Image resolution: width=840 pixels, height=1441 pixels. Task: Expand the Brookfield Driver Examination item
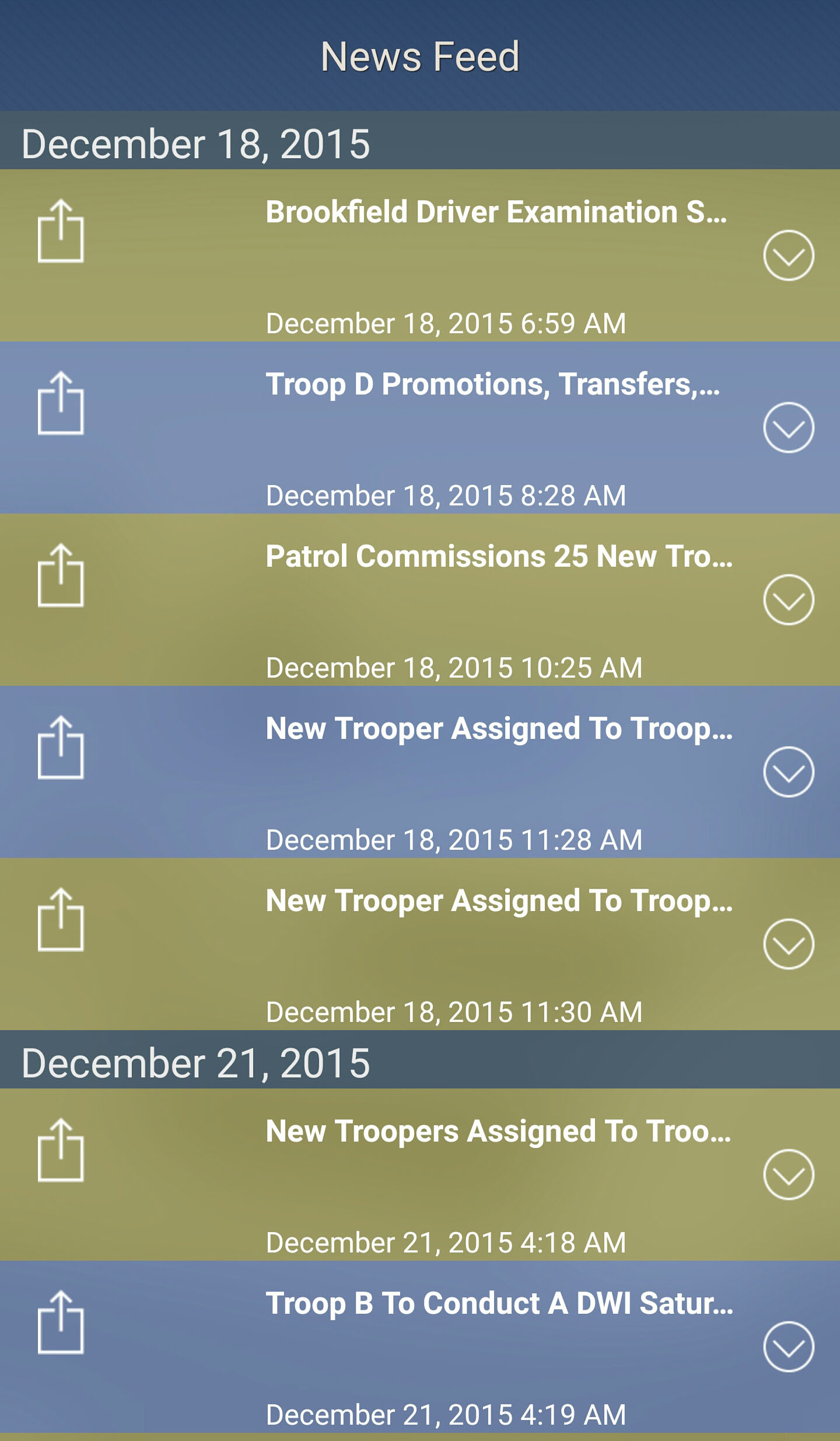(788, 256)
